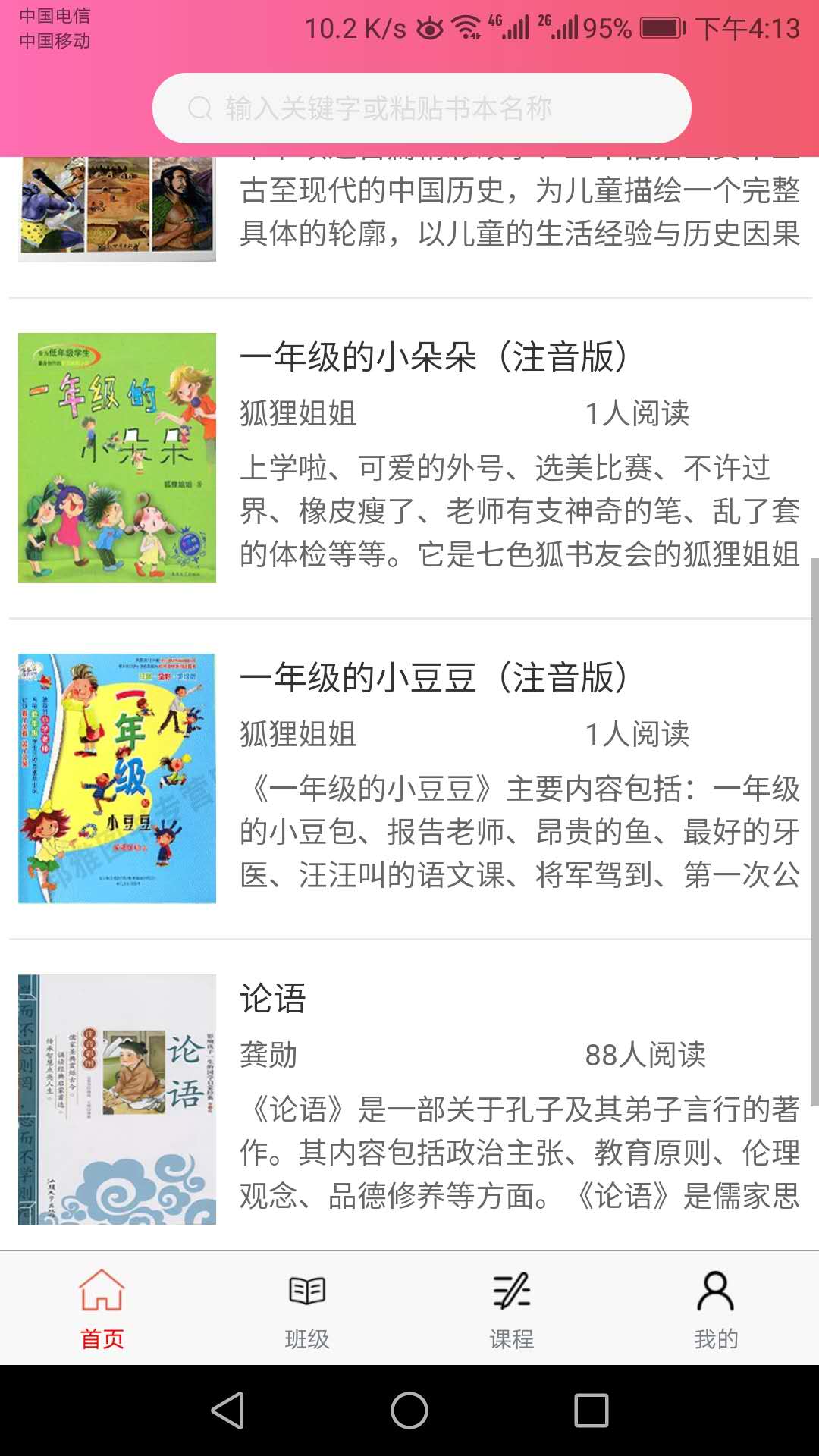
Task: Return to the phone home screen
Action: [x=409, y=1410]
